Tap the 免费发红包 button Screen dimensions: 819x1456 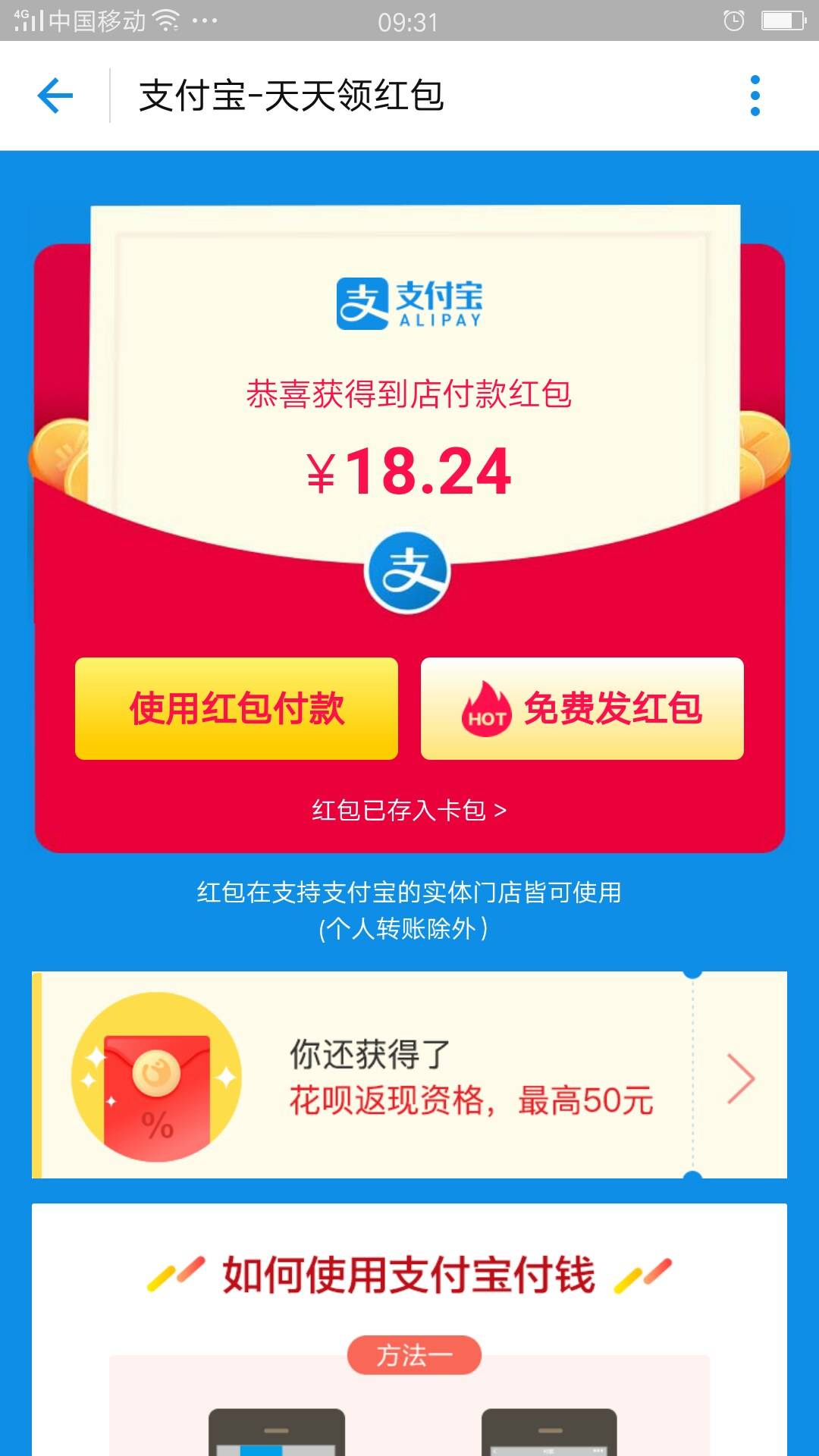[582, 708]
